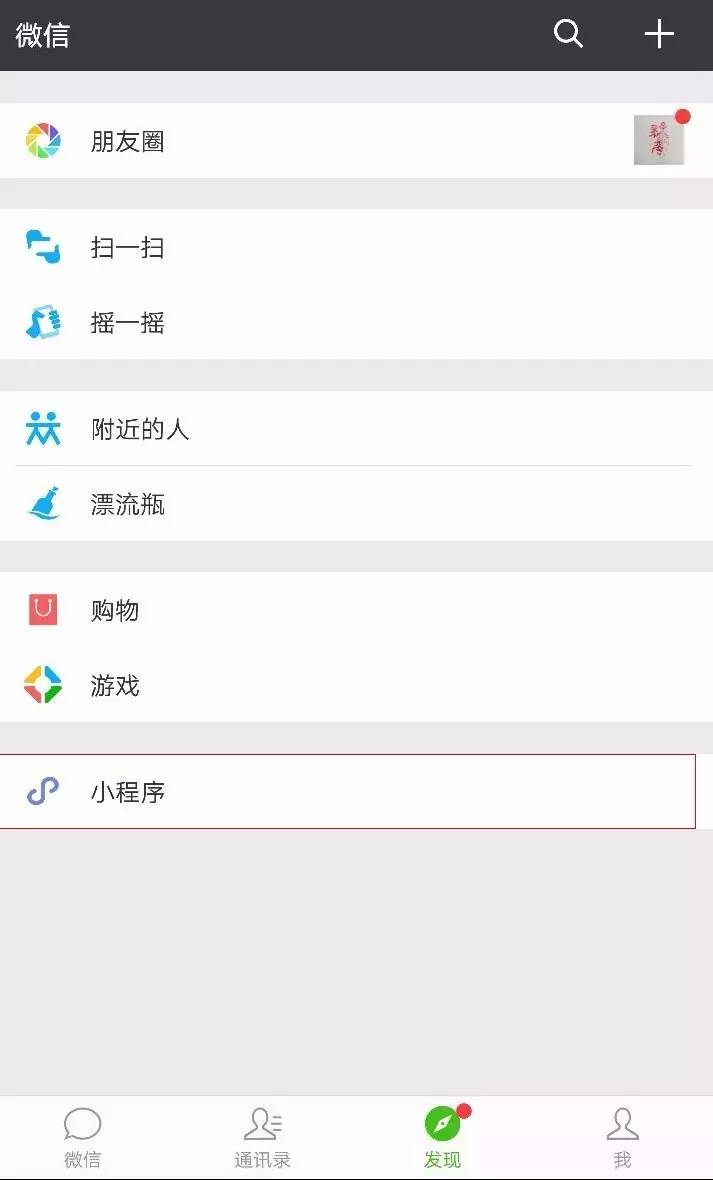Switch to the 通讯录 contacts tab

coord(262,1138)
